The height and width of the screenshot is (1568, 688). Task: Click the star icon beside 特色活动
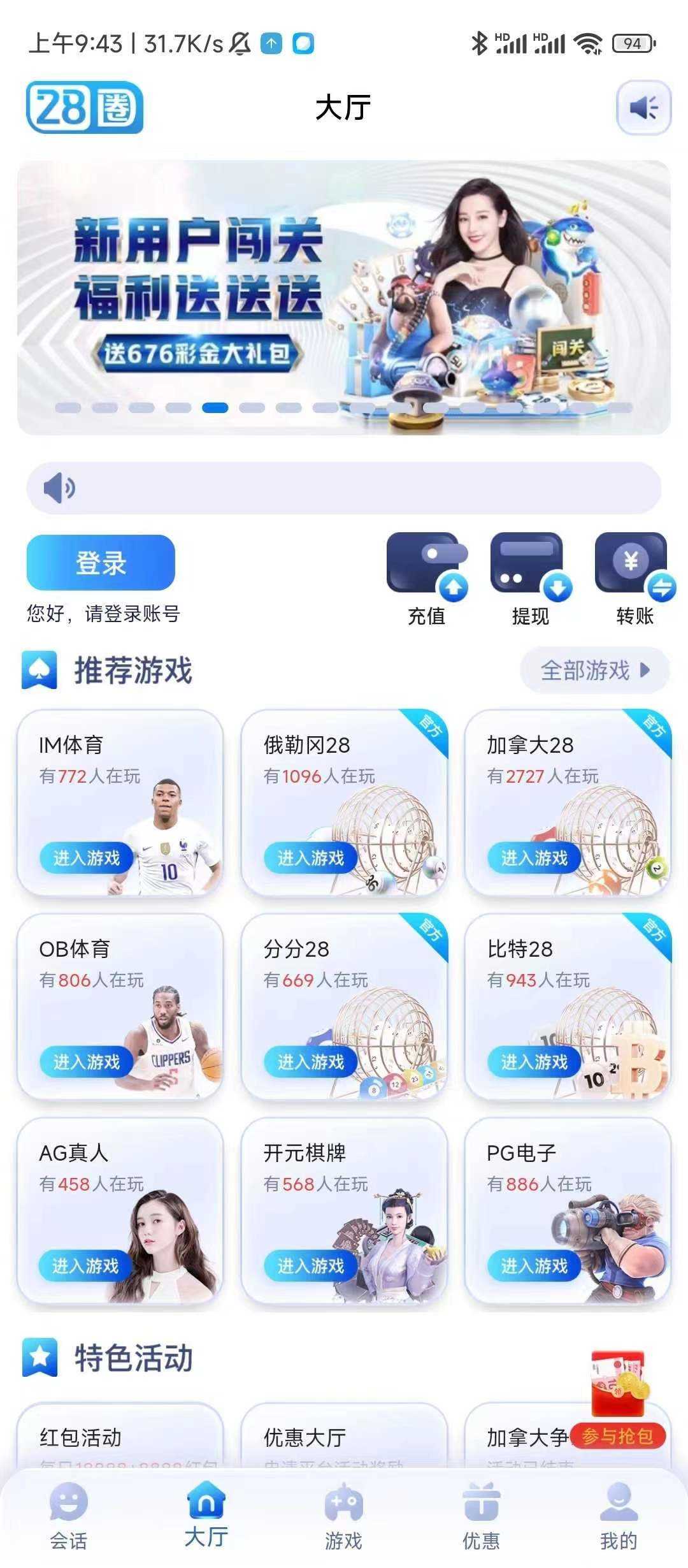coord(40,1360)
